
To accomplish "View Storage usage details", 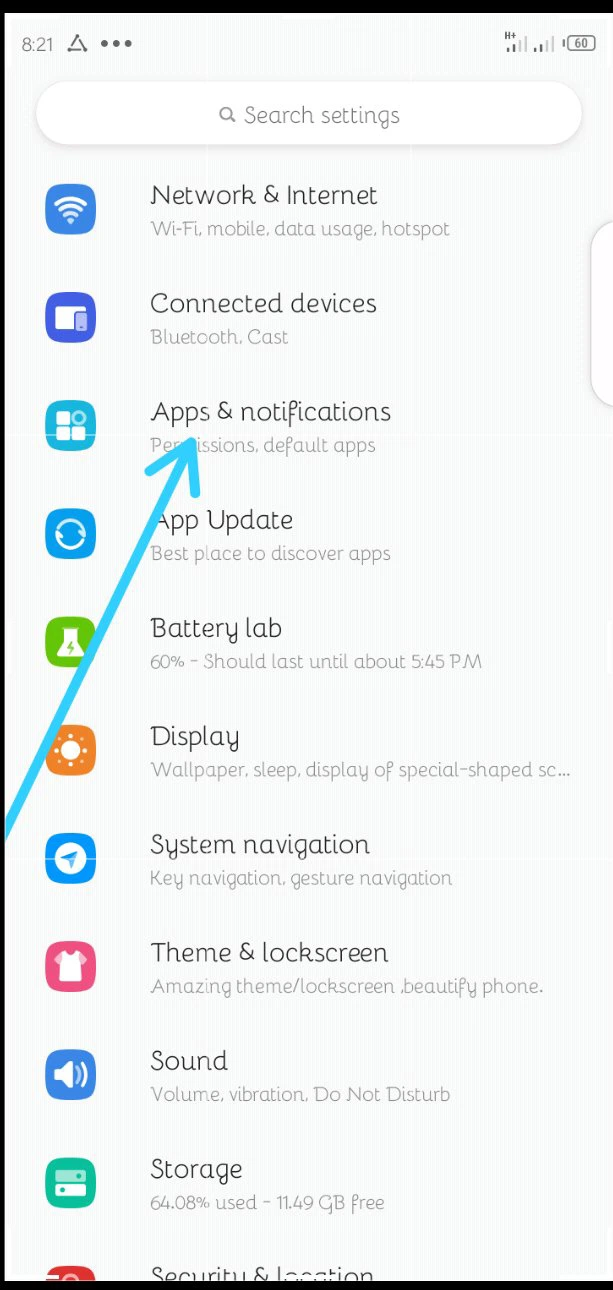I will pos(306,1183).
